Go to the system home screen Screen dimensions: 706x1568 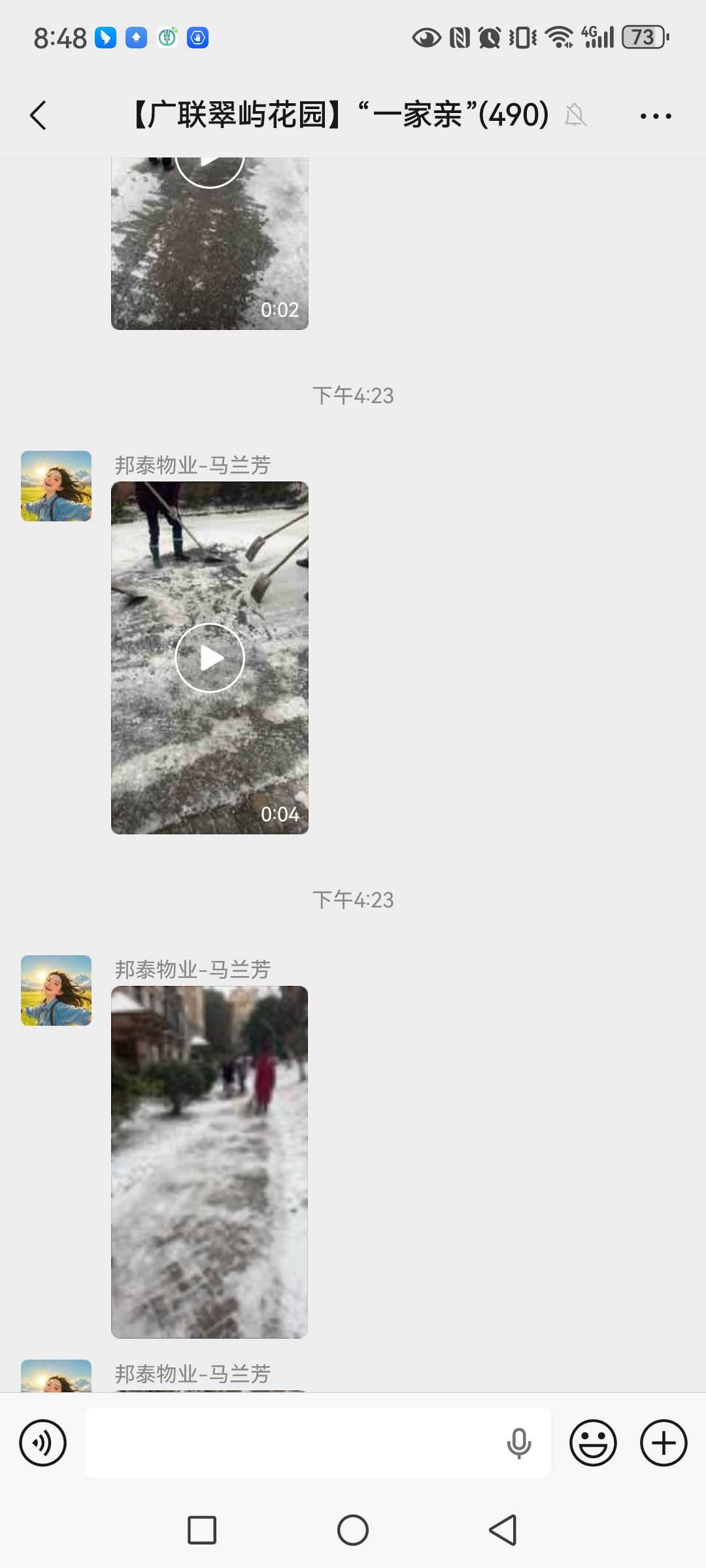click(x=353, y=1530)
